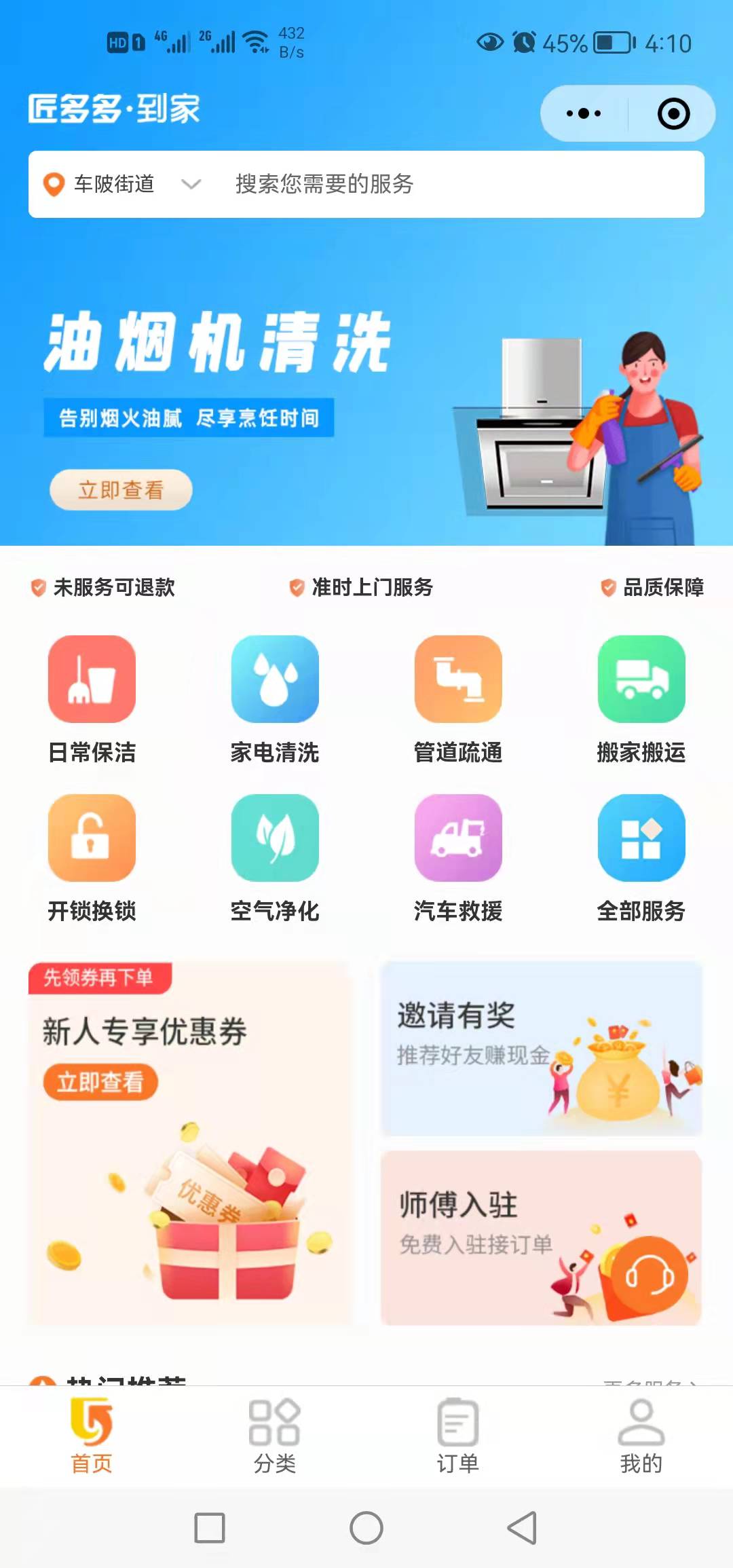Open 汽车救援 services
The width and height of the screenshot is (733, 1568).
coord(458,858)
